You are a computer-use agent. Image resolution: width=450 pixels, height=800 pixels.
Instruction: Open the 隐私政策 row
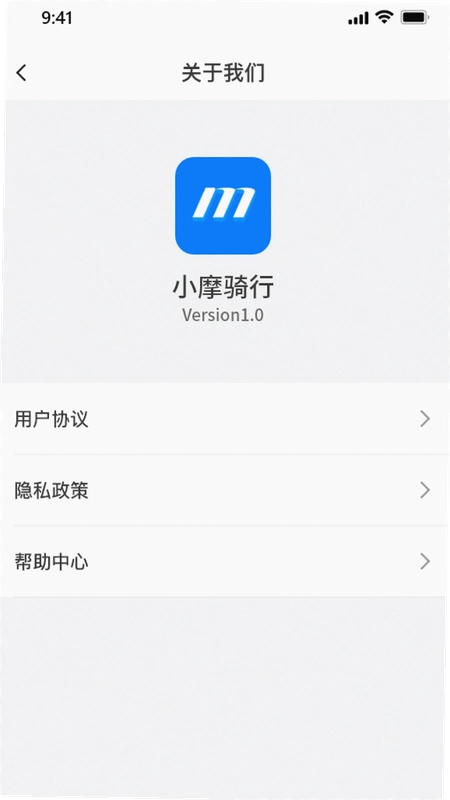(225, 490)
